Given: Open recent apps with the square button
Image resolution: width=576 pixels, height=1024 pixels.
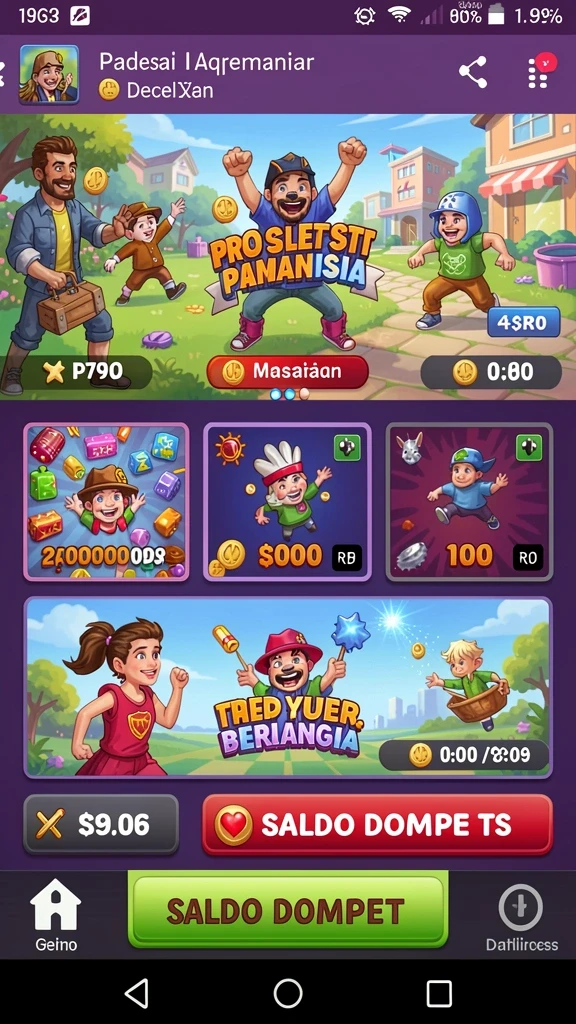Looking at the screenshot, I should [x=439, y=993].
